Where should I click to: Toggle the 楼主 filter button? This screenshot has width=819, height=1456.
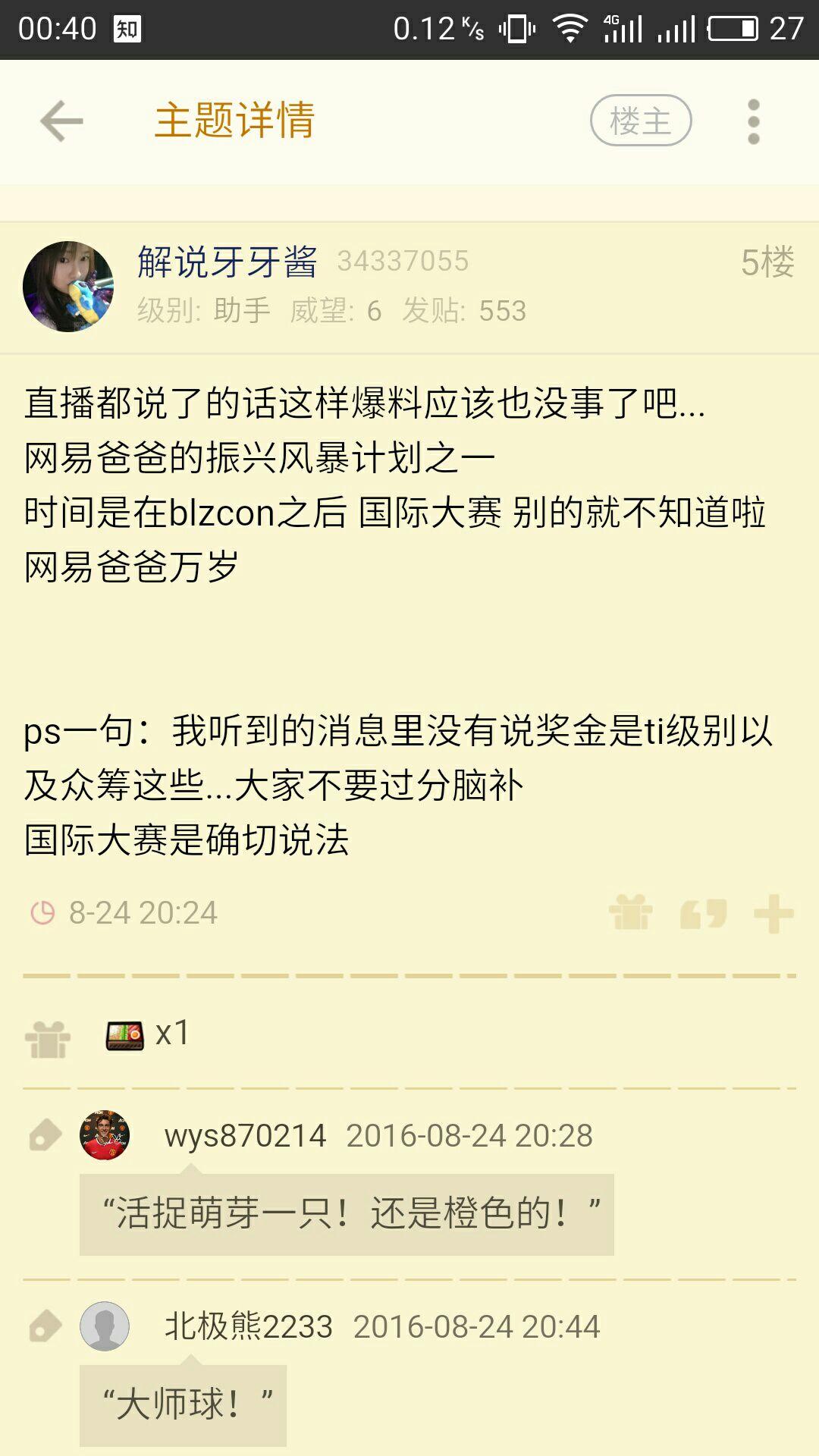(641, 121)
